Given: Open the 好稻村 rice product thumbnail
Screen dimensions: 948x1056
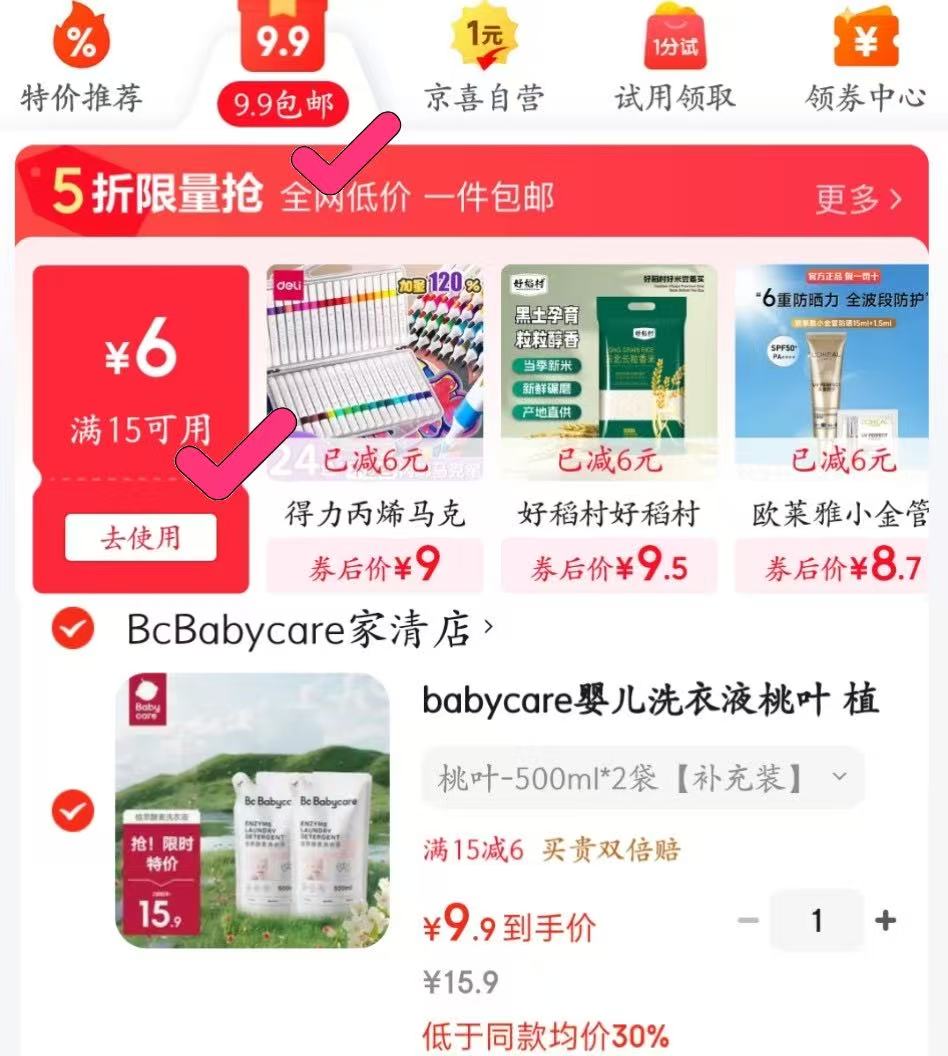Looking at the screenshot, I should (x=608, y=370).
